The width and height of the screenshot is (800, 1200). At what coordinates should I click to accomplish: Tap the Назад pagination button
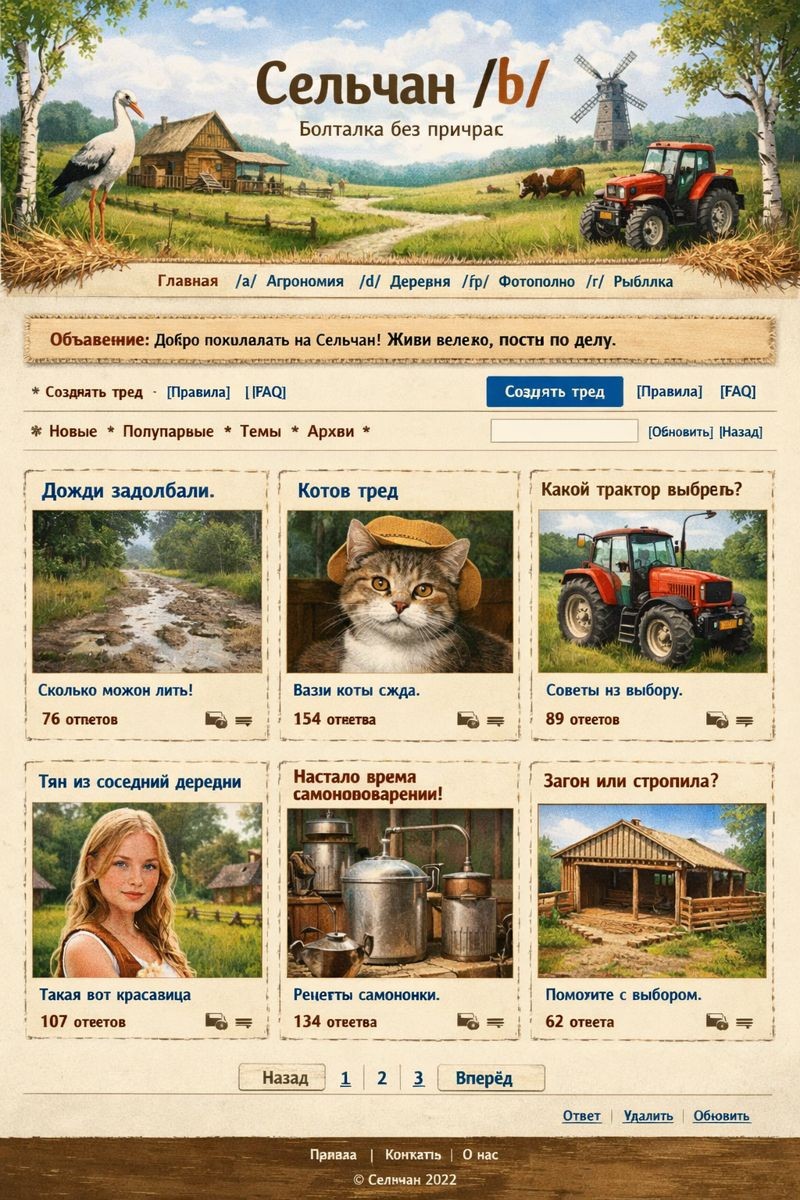284,1078
